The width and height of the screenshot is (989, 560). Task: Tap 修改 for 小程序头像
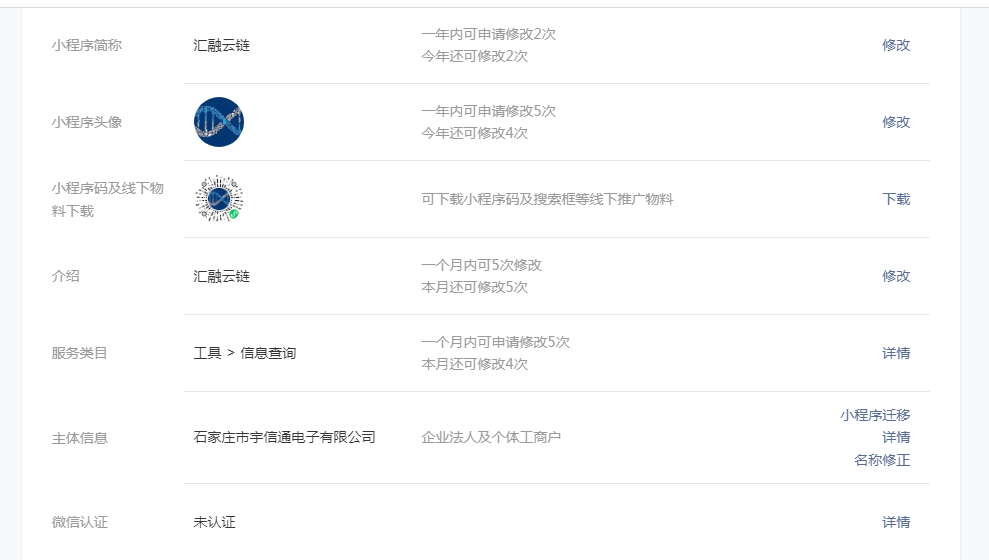896,122
